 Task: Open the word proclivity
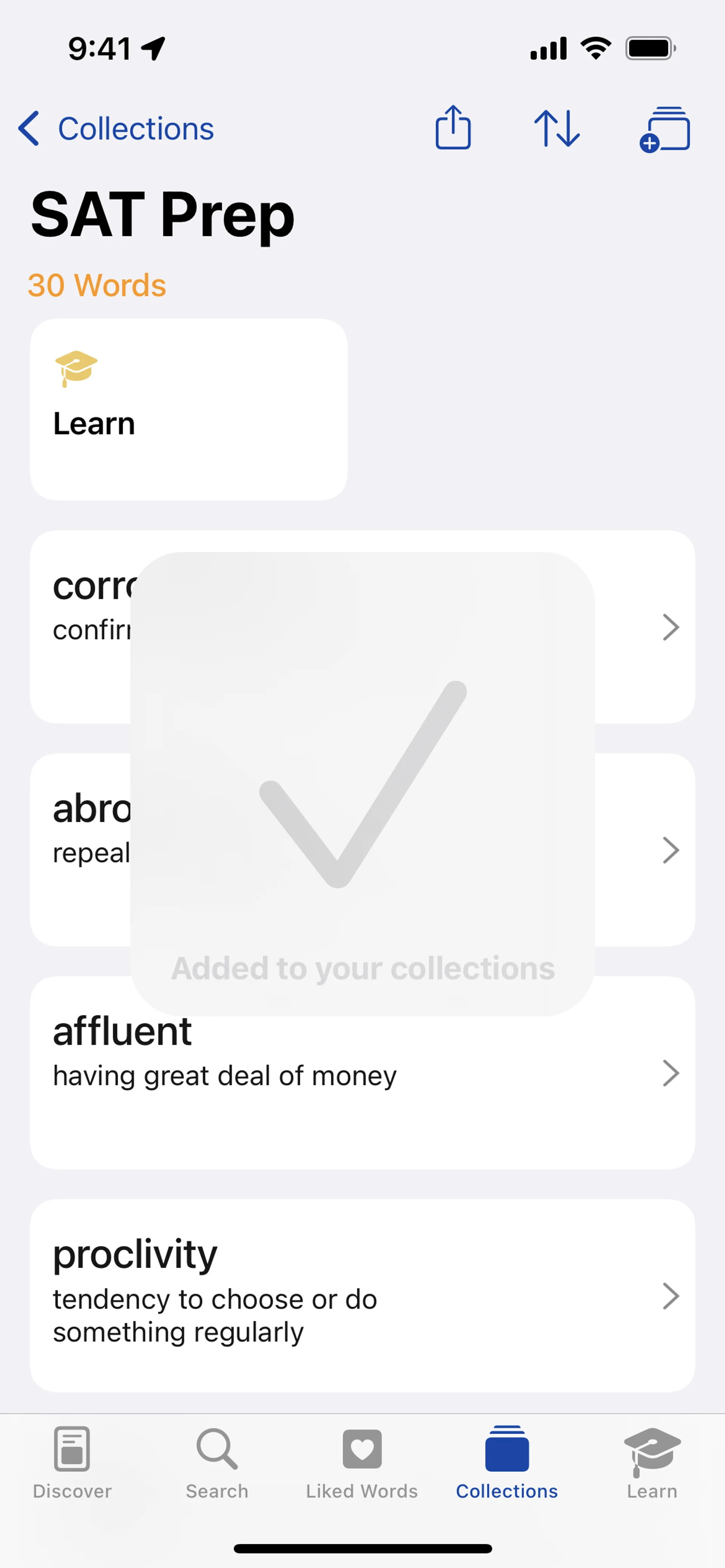pyautogui.click(x=362, y=1295)
